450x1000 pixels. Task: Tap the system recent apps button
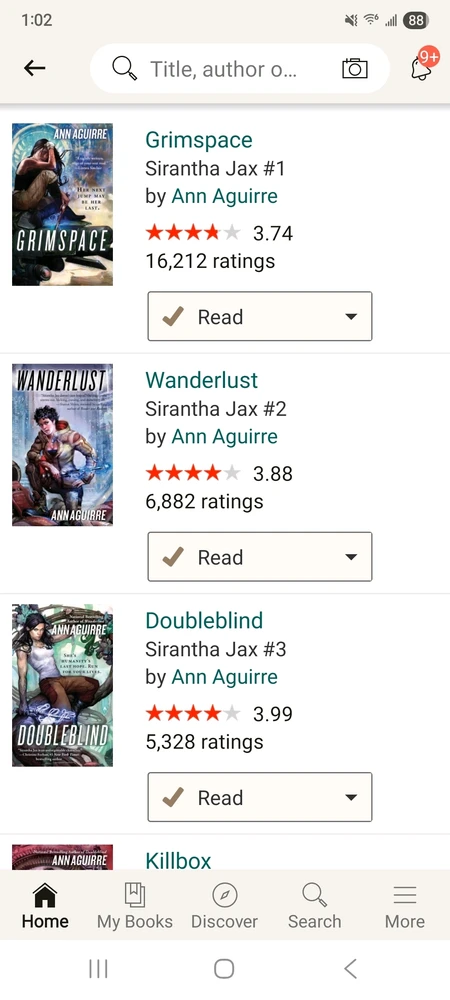(x=98, y=969)
